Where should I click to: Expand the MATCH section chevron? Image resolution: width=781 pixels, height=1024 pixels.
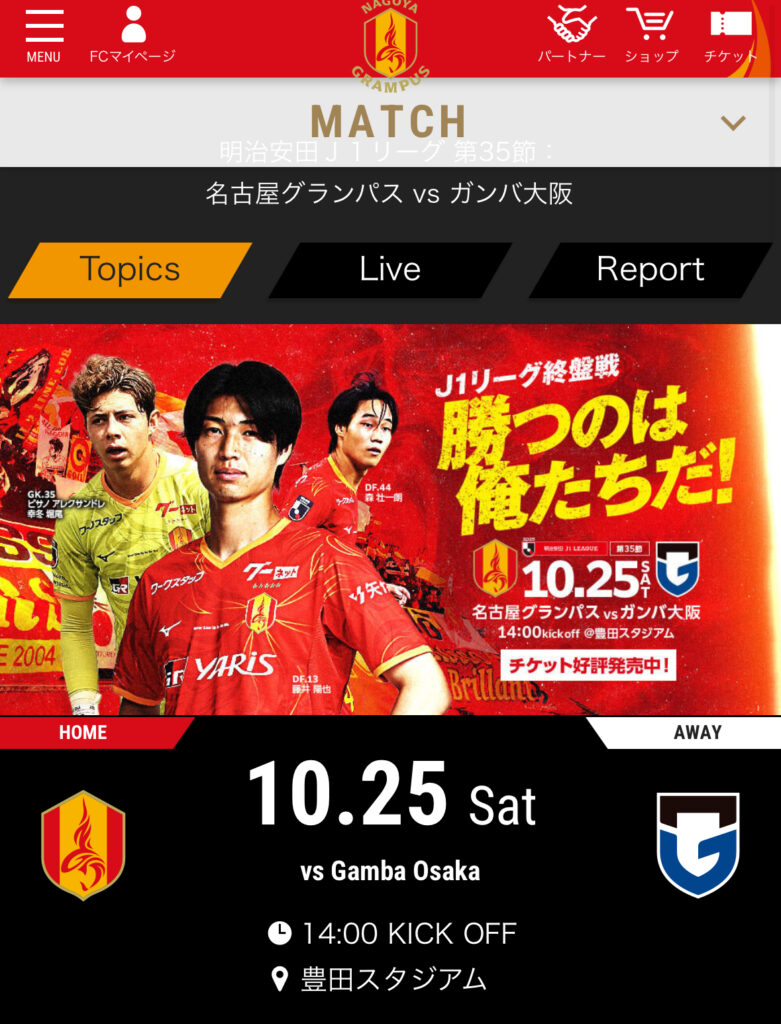733,123
